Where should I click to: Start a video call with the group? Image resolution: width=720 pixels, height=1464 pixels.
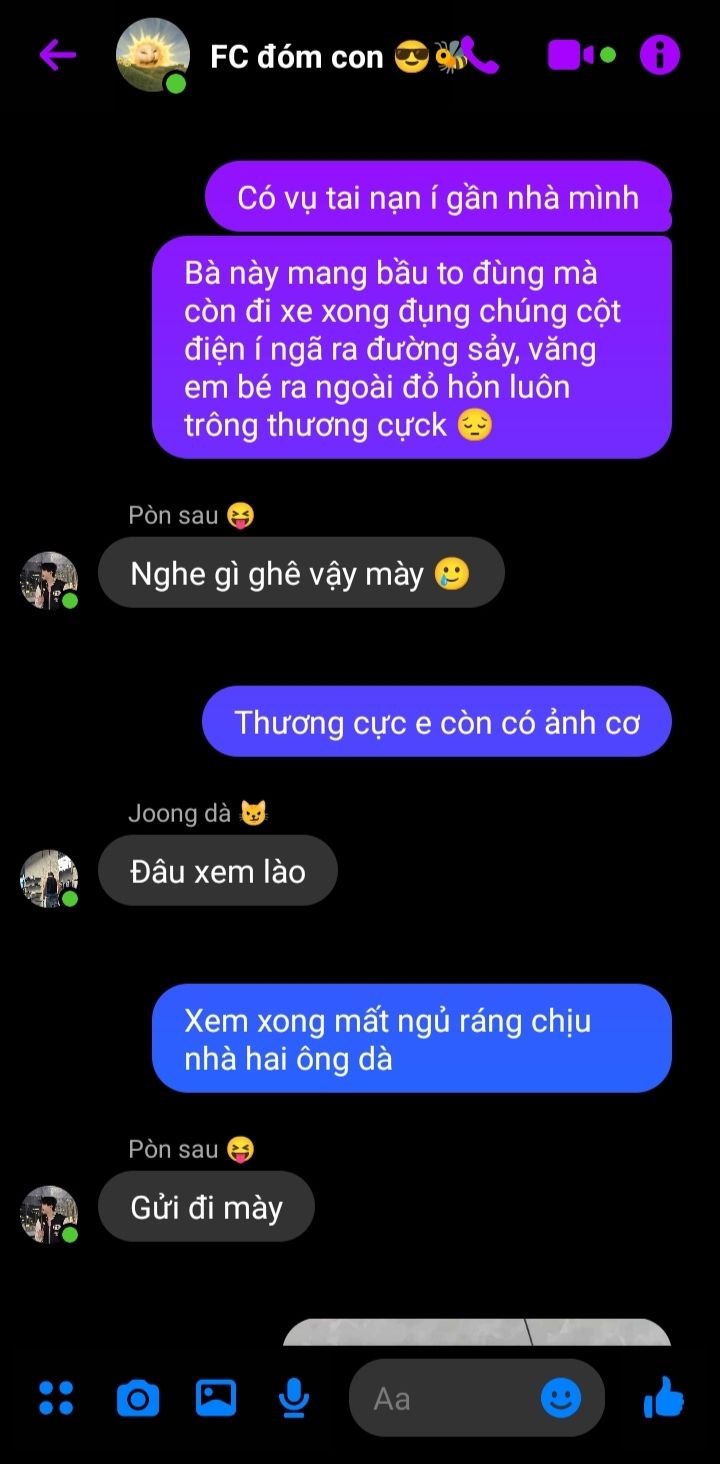[x=572, y=55]
